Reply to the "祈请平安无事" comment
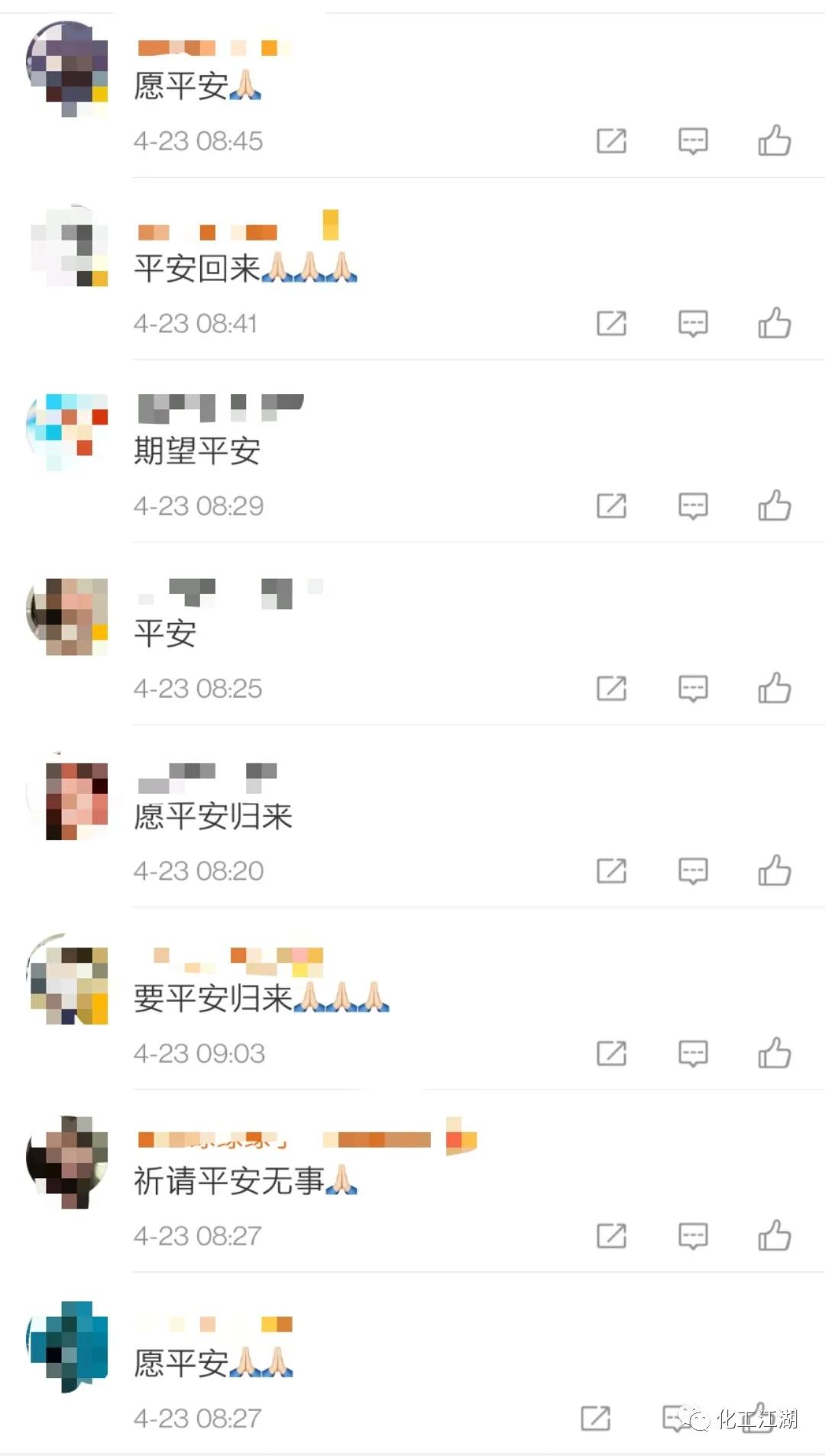 (x=694, y=1235)
